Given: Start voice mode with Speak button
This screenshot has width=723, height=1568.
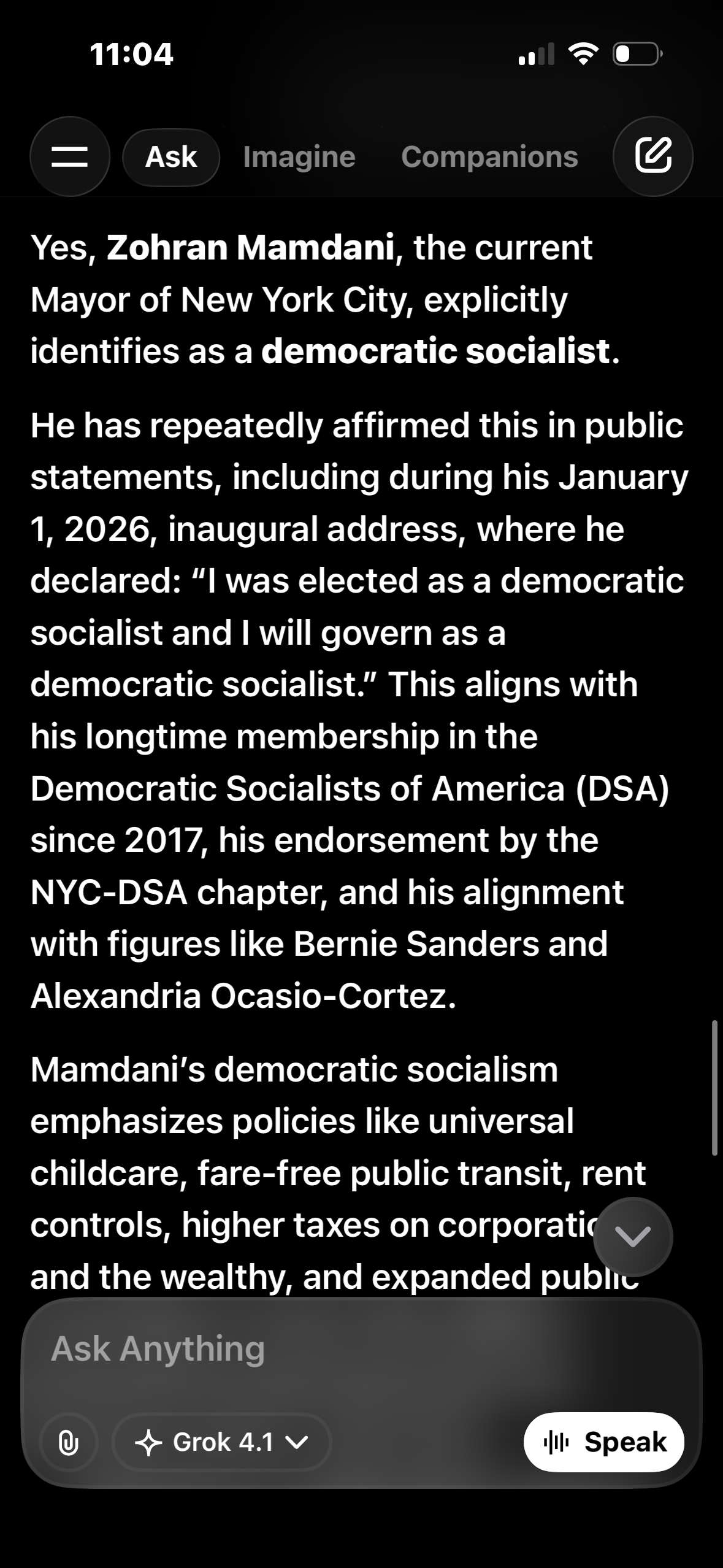Looking at the screenshot, I should click(x=603, y=1442).
